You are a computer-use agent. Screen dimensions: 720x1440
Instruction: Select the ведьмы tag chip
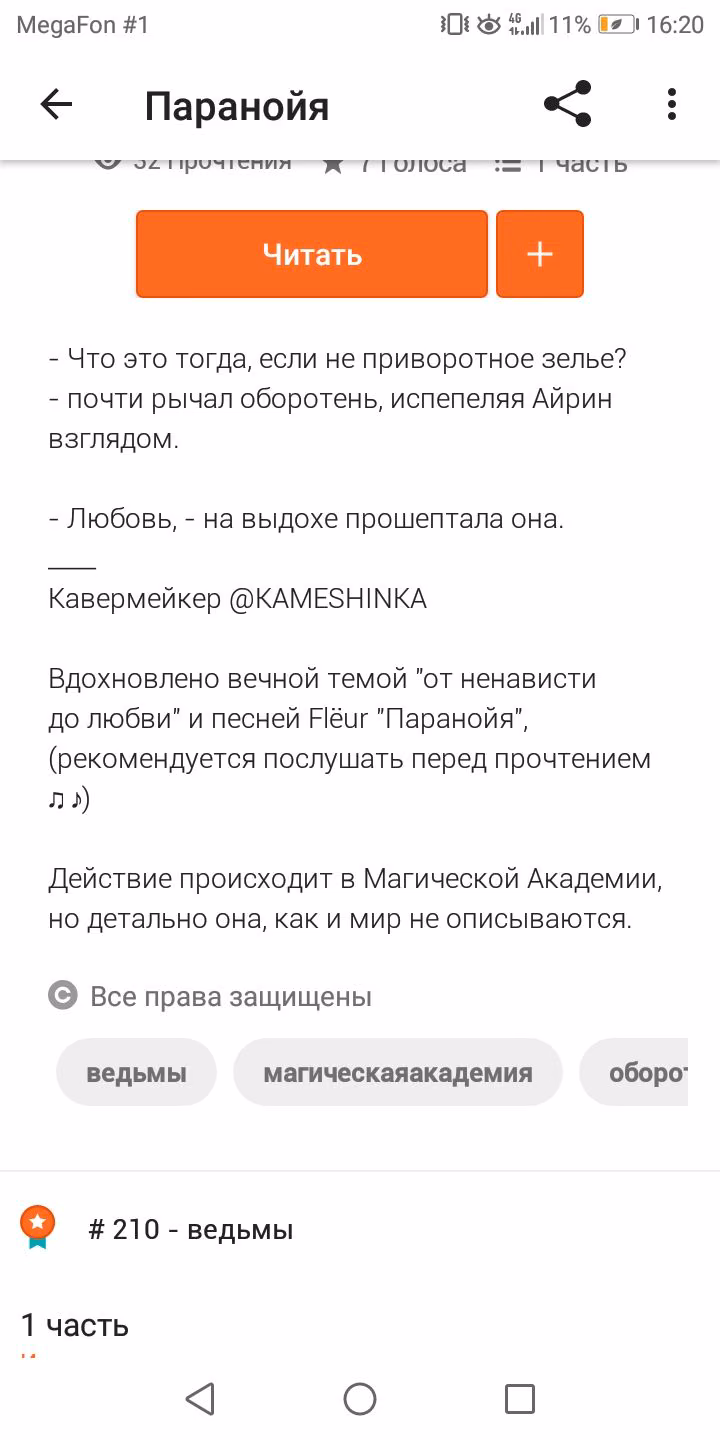point(136,1073)
